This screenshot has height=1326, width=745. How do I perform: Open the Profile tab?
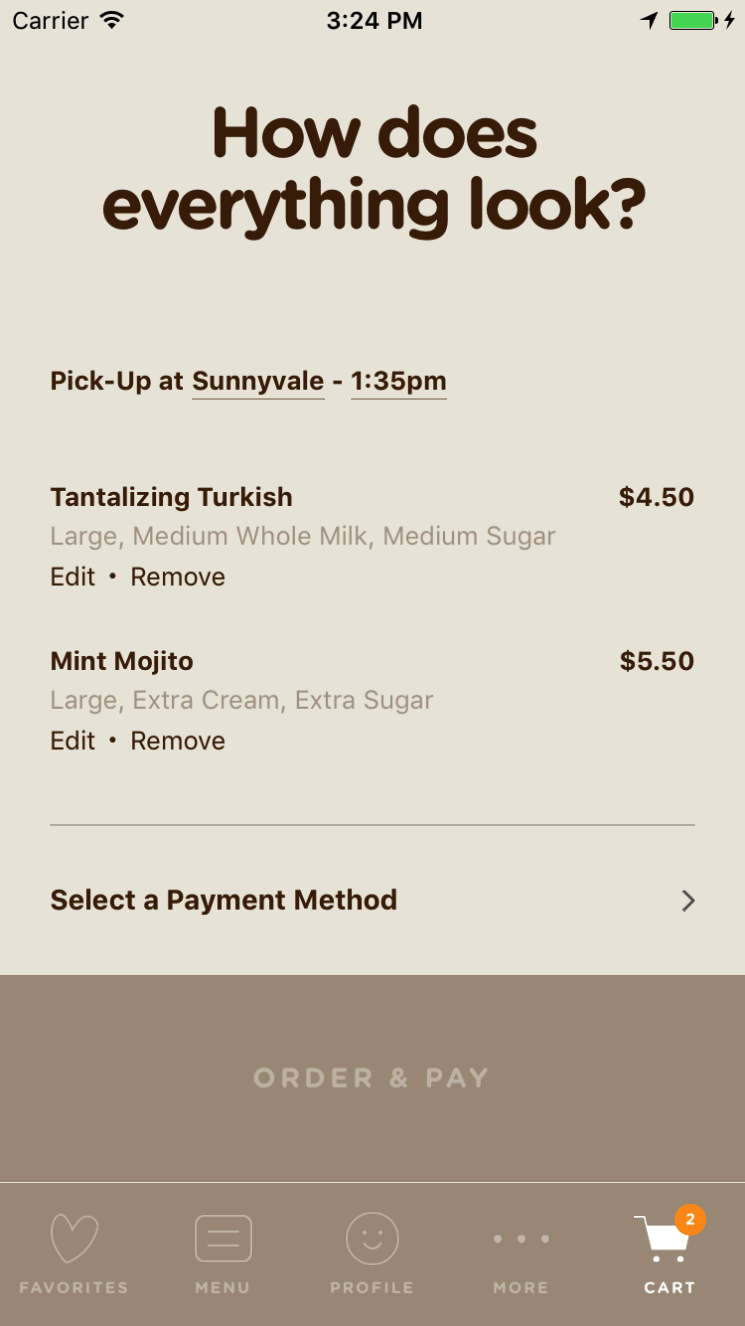(372, 1254)
